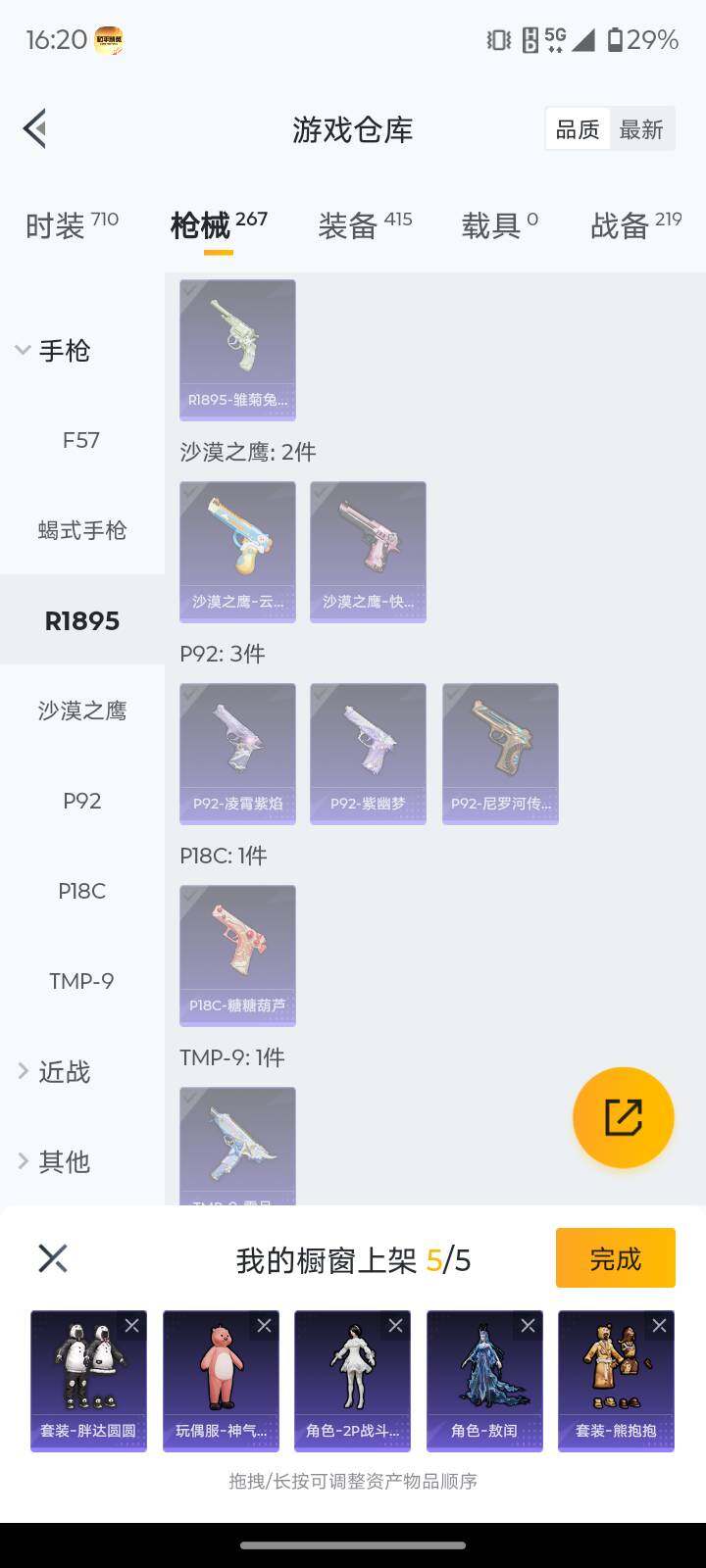The width and height of the screenshot is (706, 1568).
Task: Switch sorting to 品质
Action: point(578,128)
